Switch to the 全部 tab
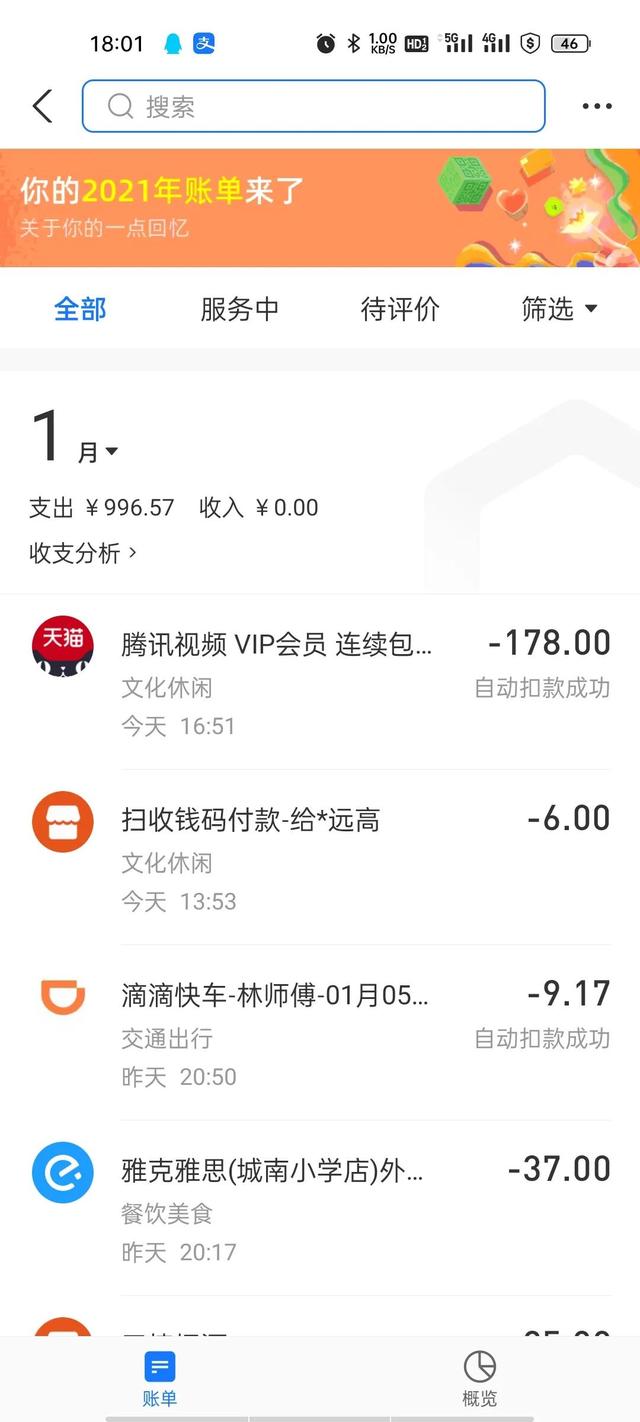This screenshot has height=1422, width=640. pos(80,309)
